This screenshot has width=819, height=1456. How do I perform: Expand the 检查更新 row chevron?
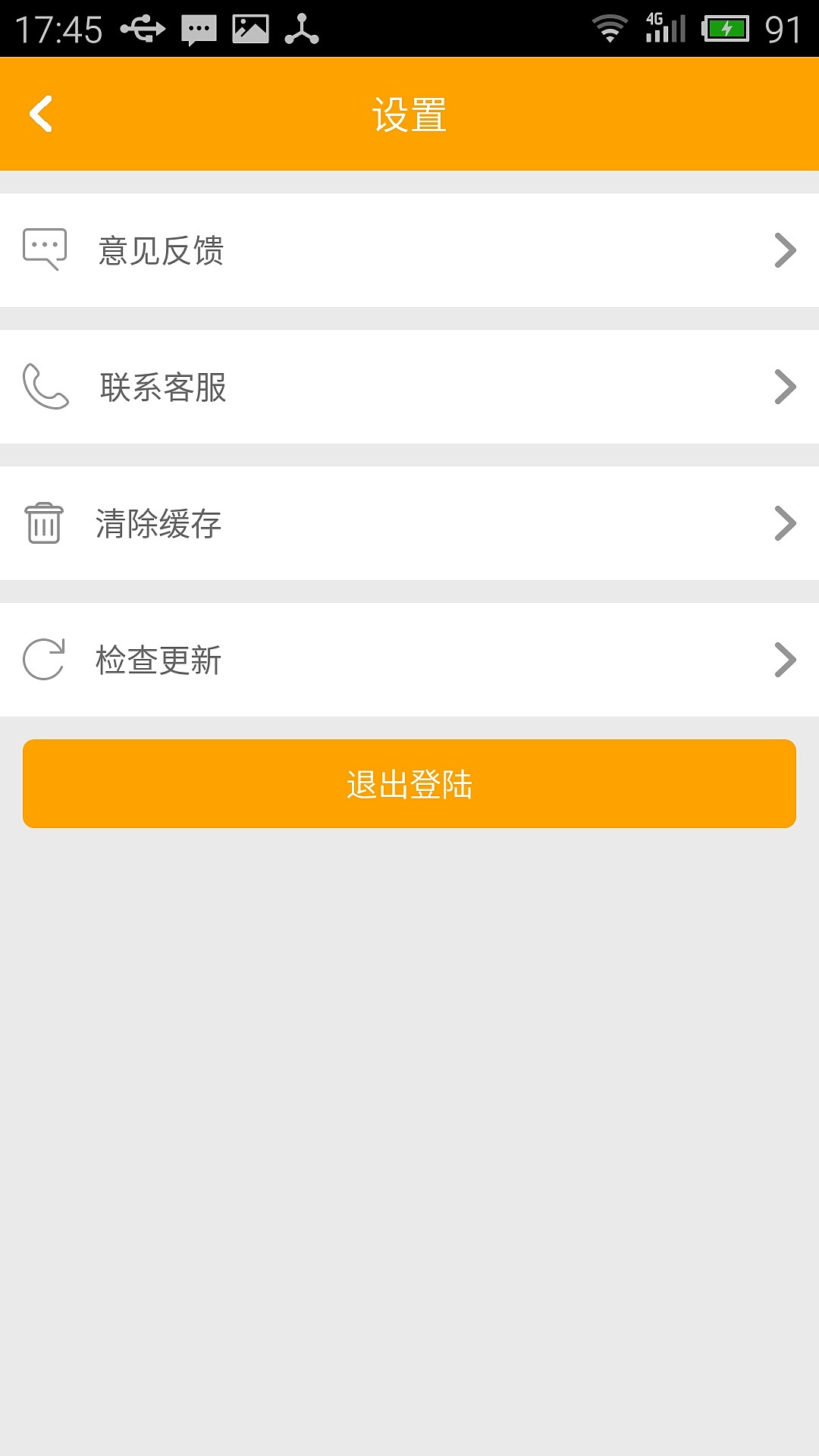pos(785,660)
